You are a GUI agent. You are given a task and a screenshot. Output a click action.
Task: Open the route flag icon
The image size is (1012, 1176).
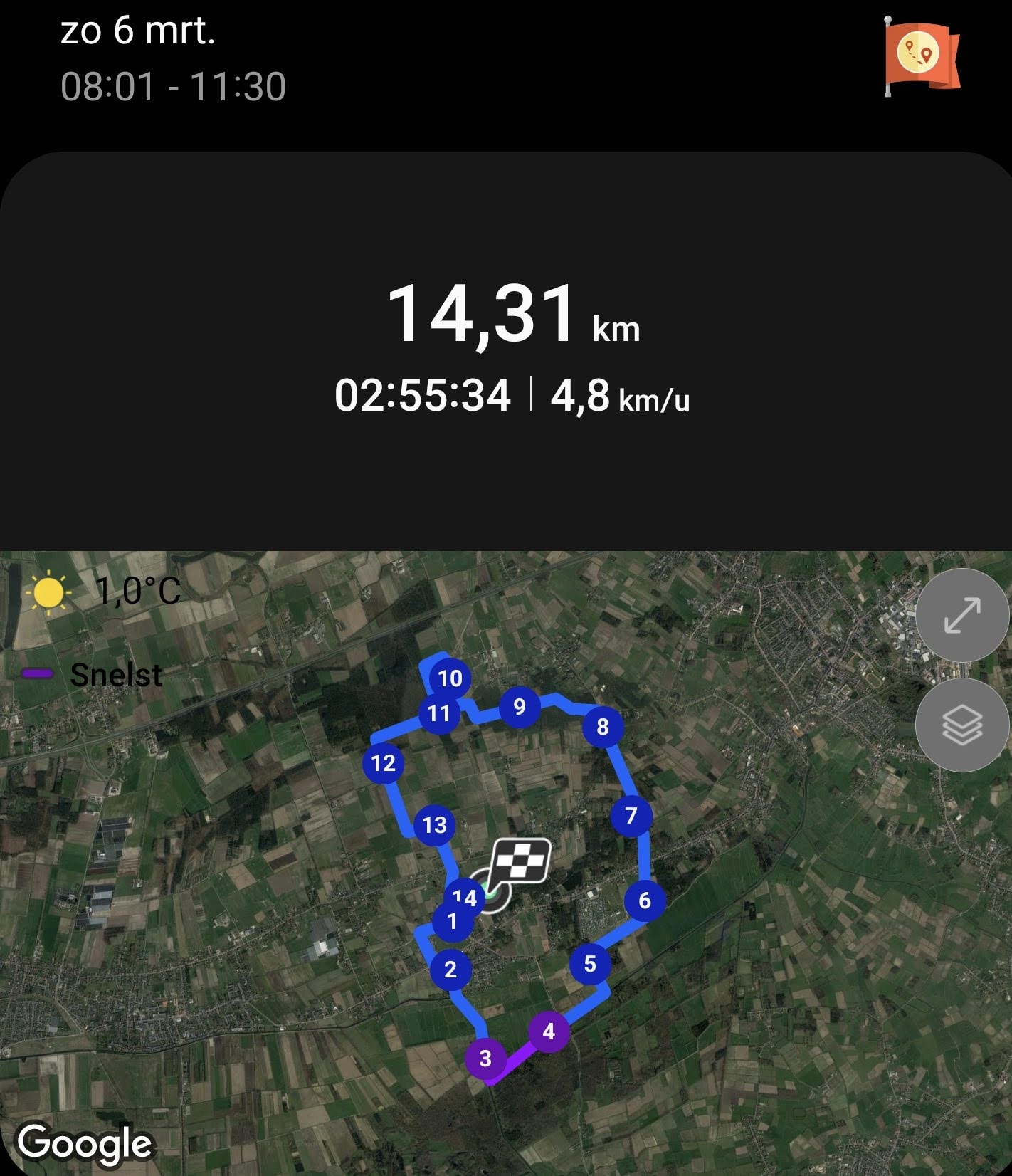point(921,56)
